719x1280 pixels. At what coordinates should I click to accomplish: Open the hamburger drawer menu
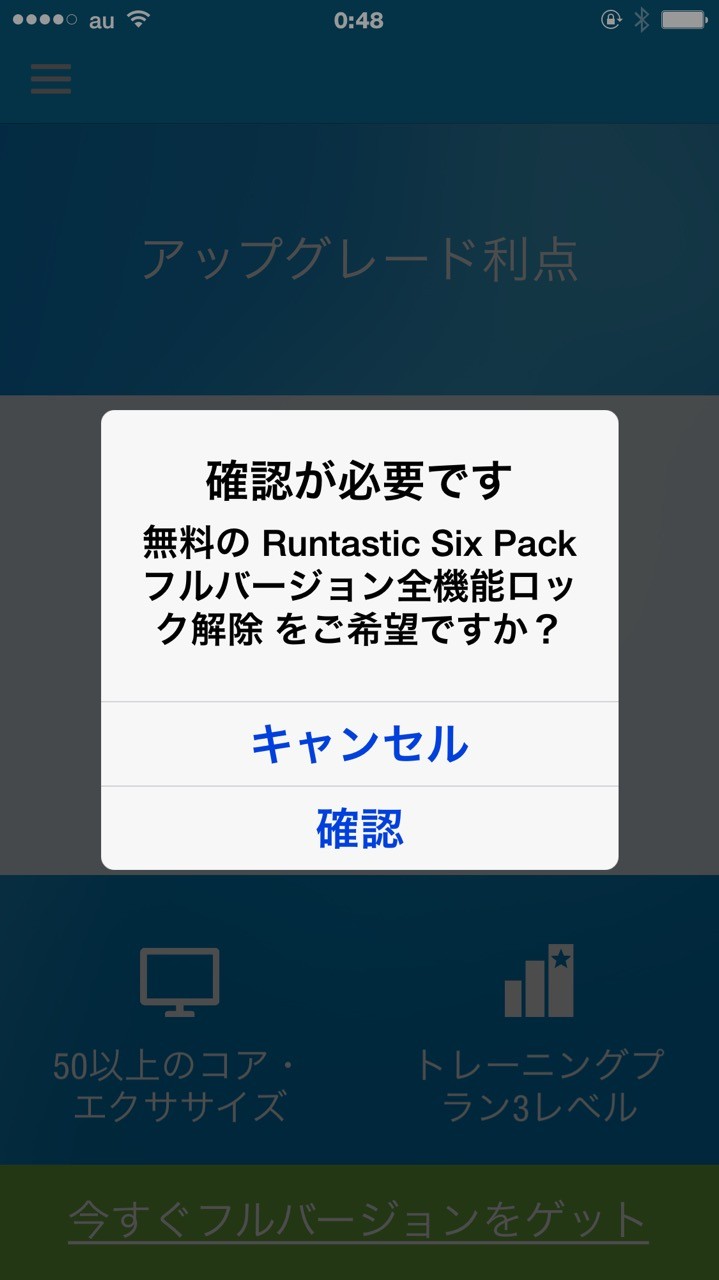tap(51, 79)
